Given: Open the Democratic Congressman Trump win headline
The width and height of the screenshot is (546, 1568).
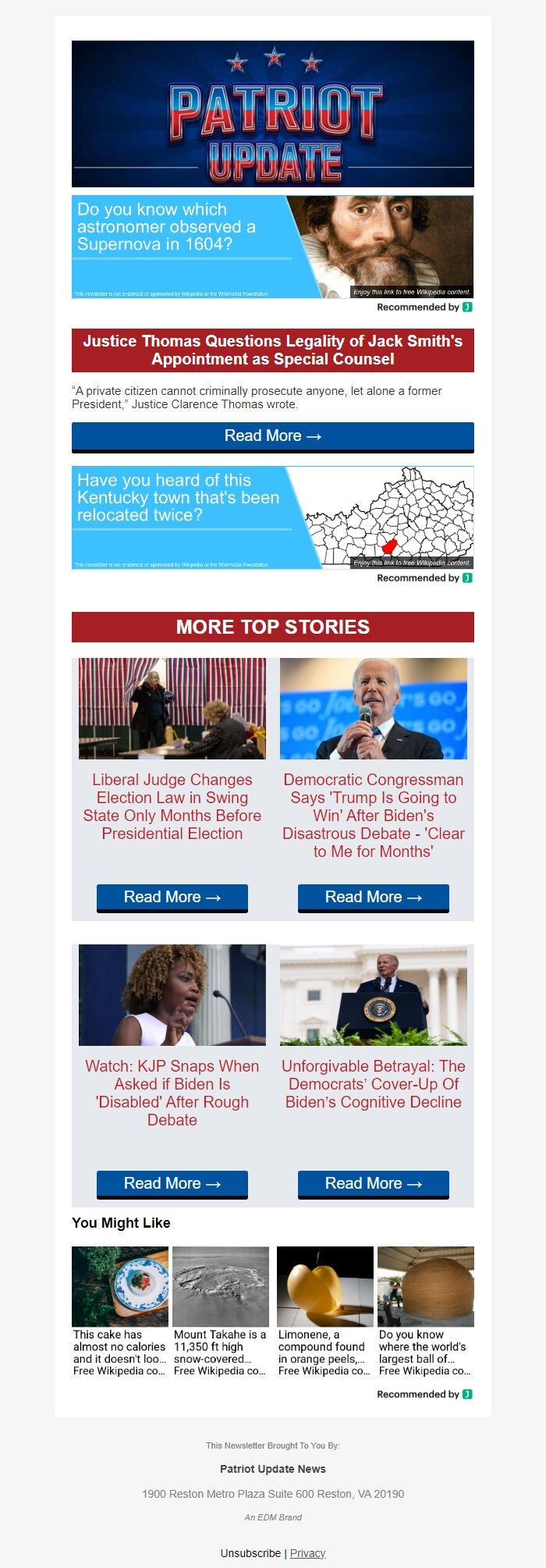Looking at the screenshot, I should coord(374,815).
